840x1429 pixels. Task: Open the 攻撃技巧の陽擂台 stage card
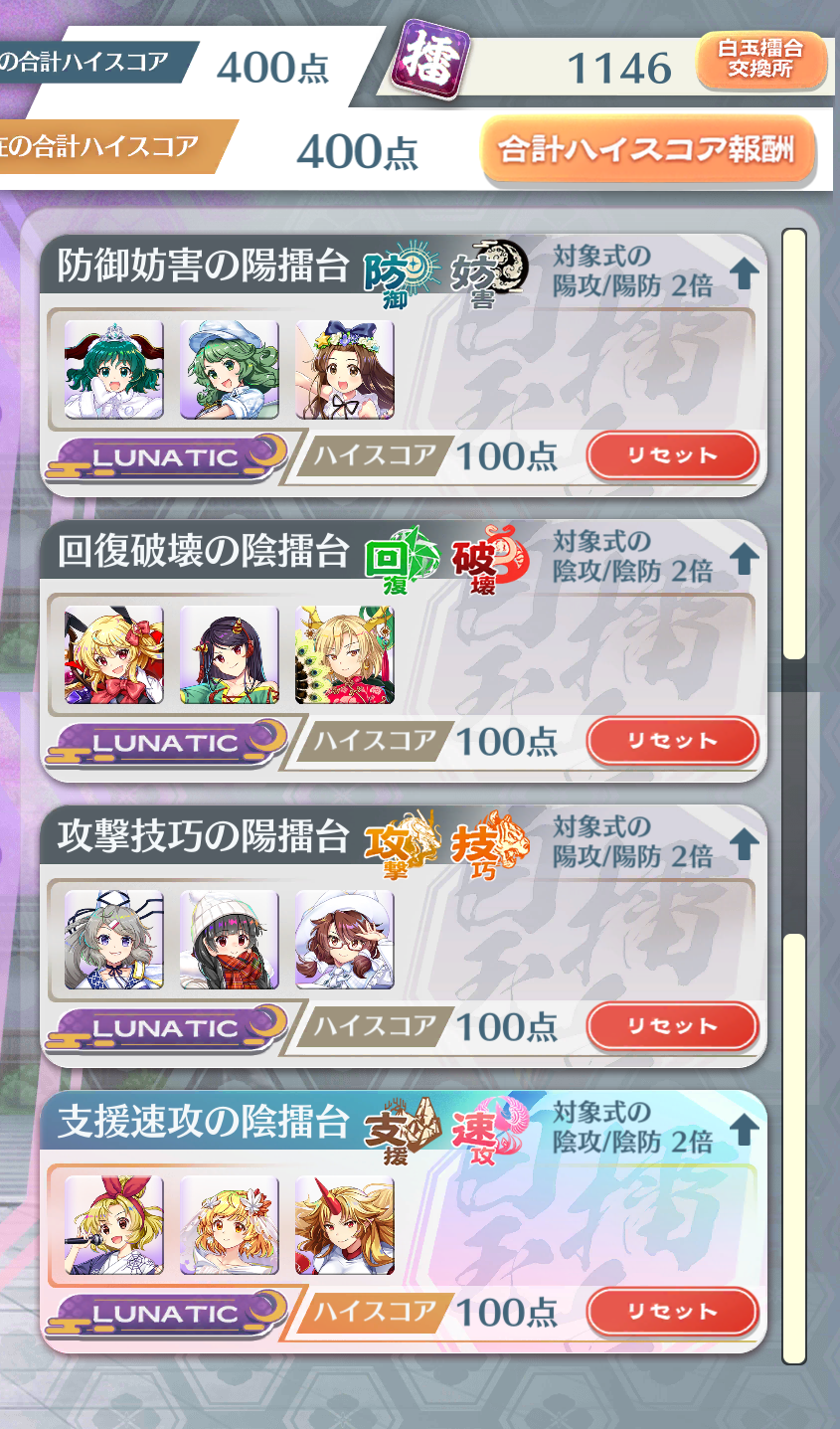click(404, 936)
